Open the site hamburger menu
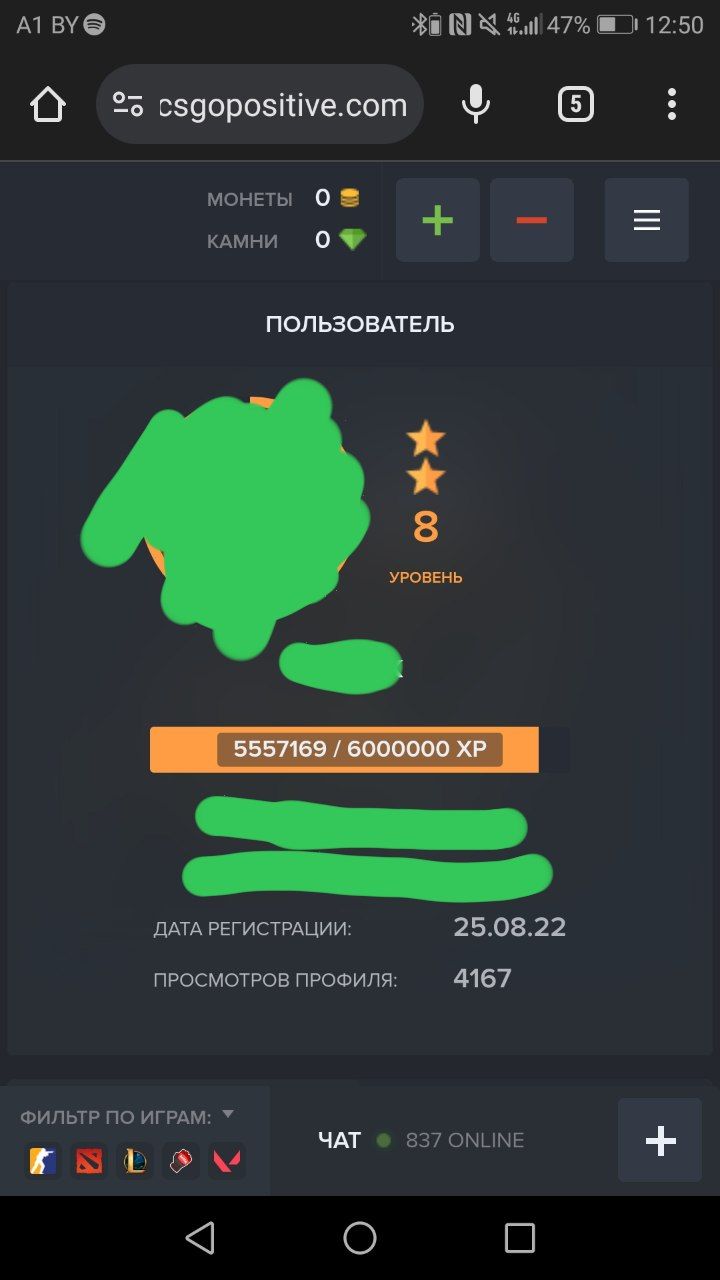 pyautogui.click(x=646, y=220)
